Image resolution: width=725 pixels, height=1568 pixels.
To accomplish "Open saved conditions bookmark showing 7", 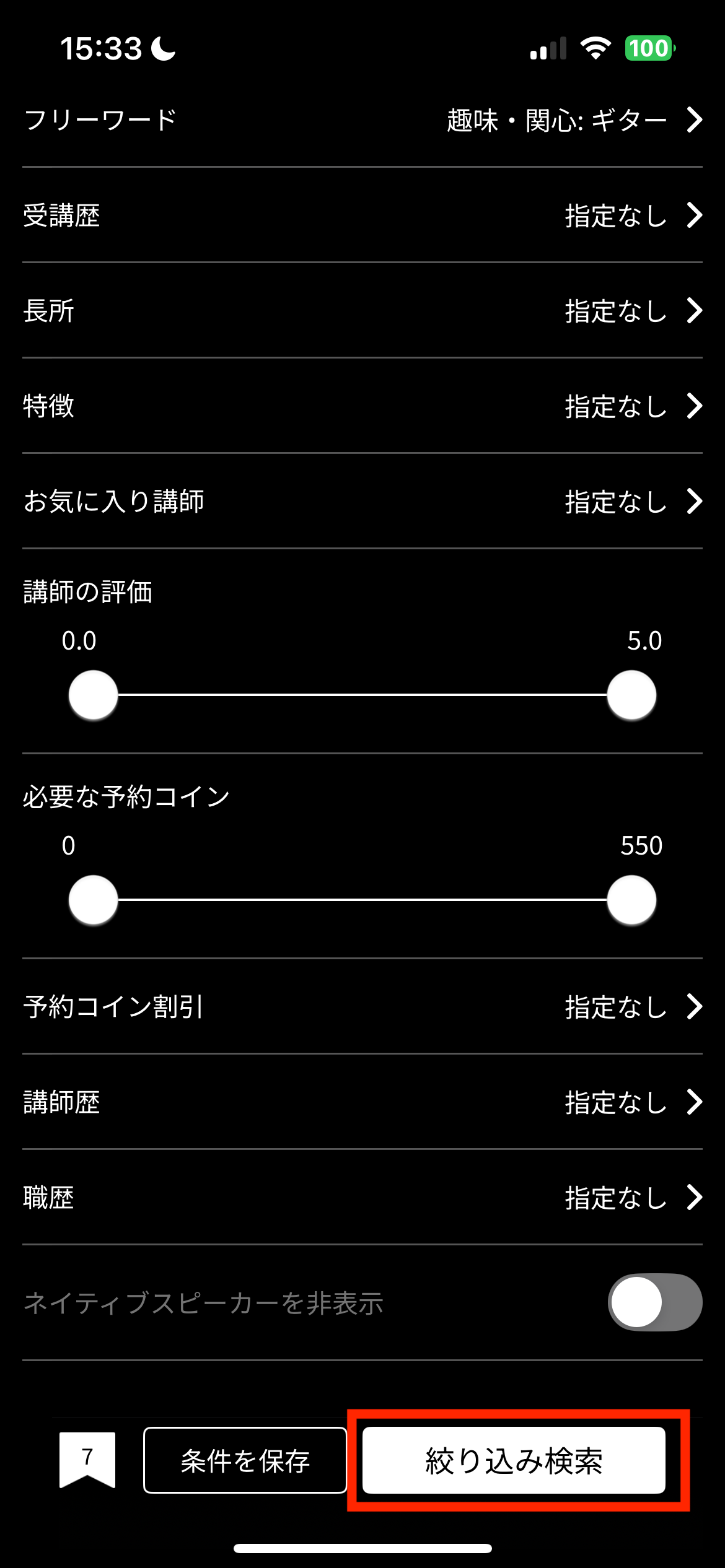I will click(87, 1459).
